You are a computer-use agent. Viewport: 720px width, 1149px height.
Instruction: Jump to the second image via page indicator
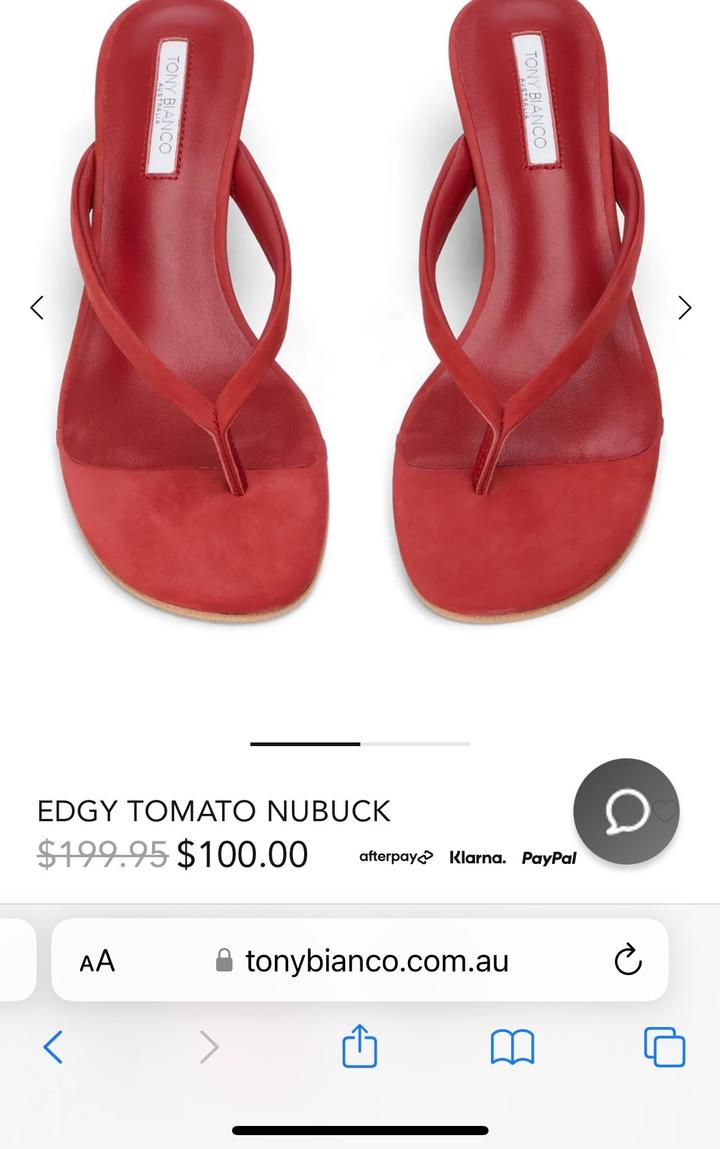tap(415, 744)
